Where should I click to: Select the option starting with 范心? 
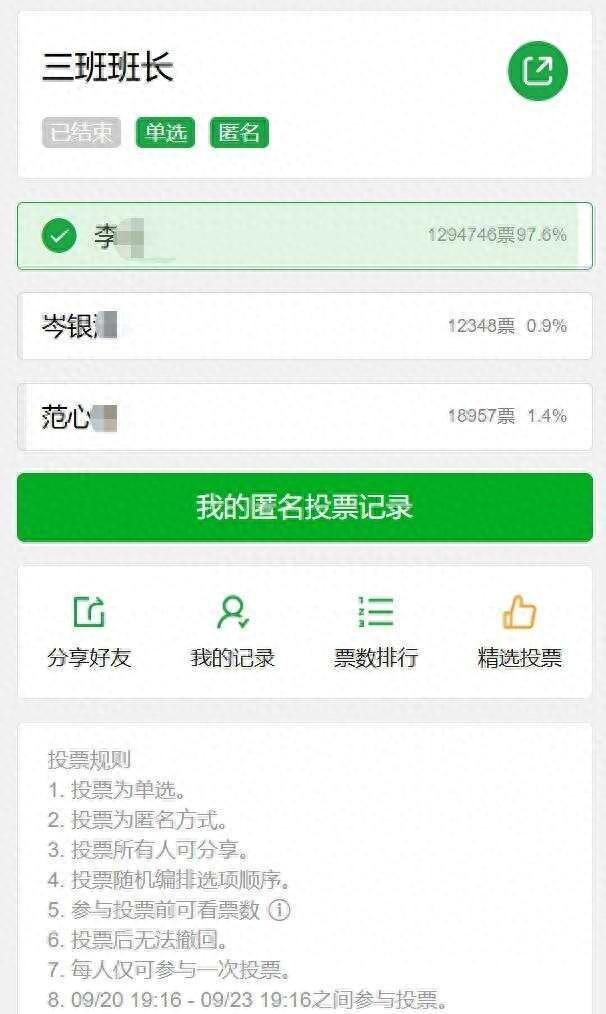[304, 416]
